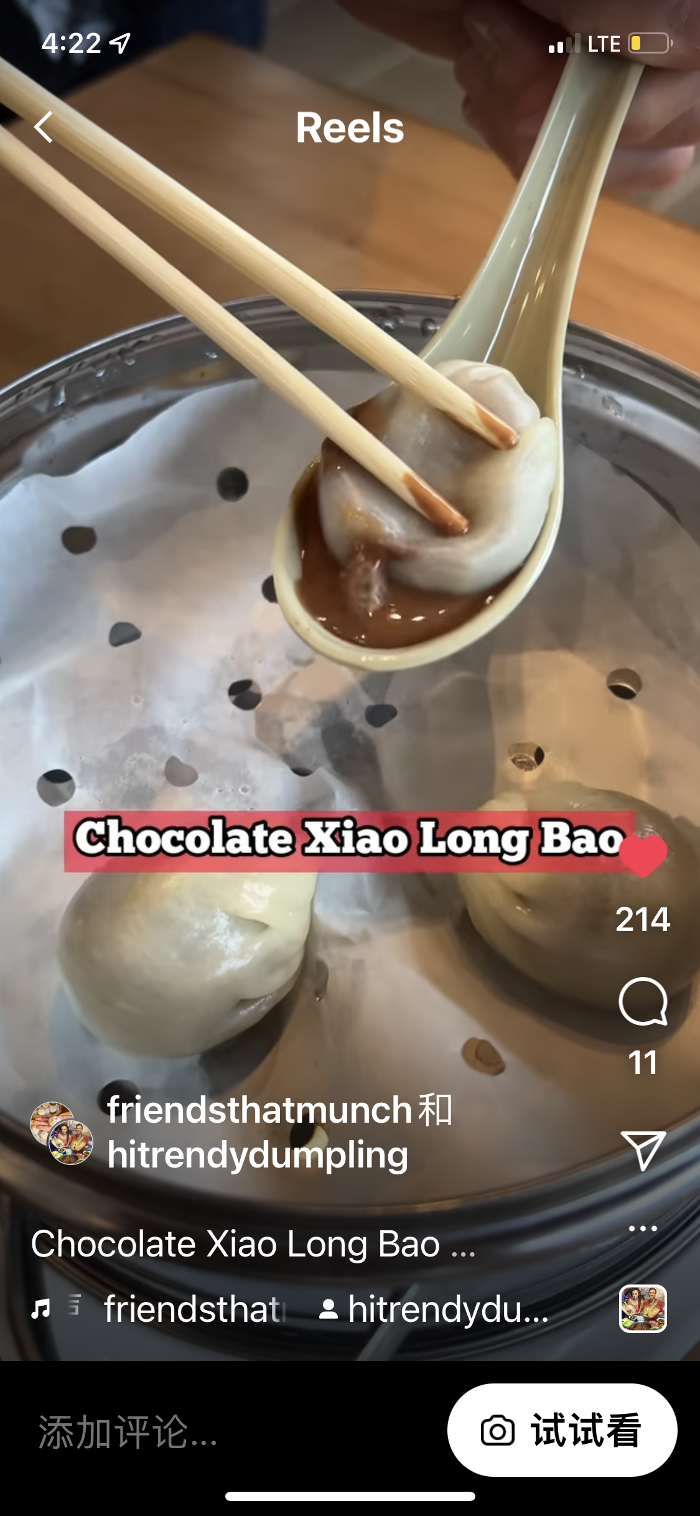
Task: Share this reel via the paper plane
Action: point(643,1151)
